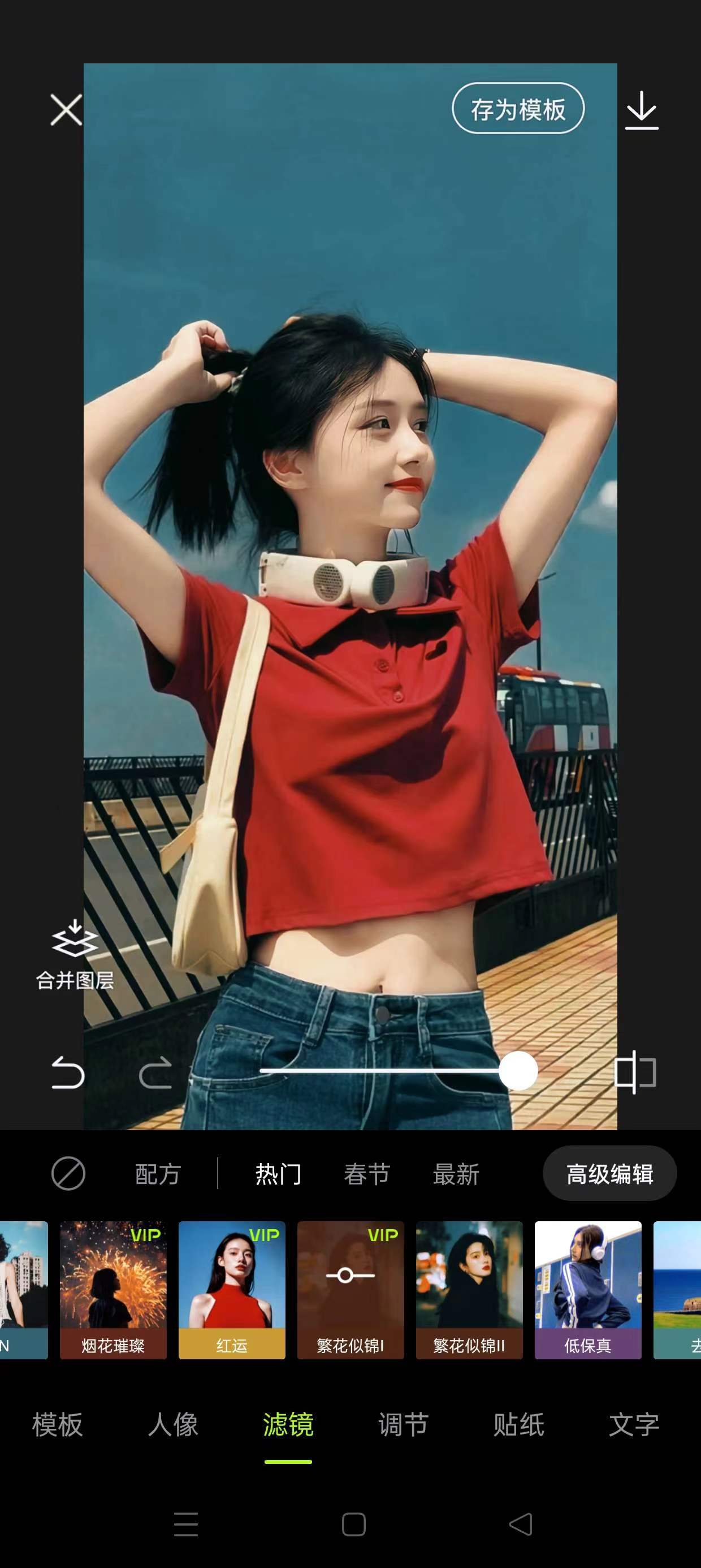Redo the previous edit
Image resolution: width=701 pixels, height=1568 pixels.
155,1072
